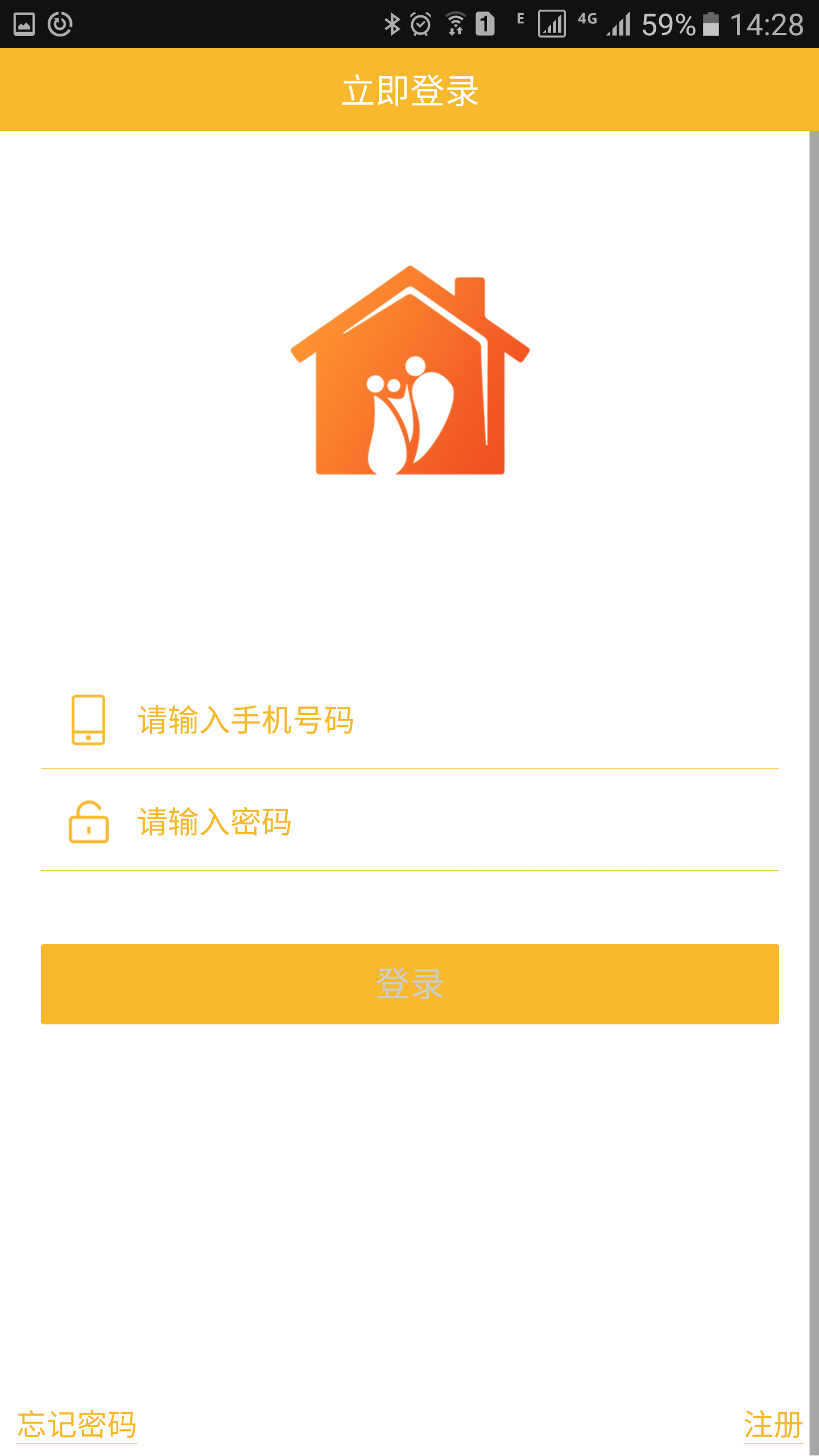
Task: Tap the 登录 login button
Action: tap(409, 984)
